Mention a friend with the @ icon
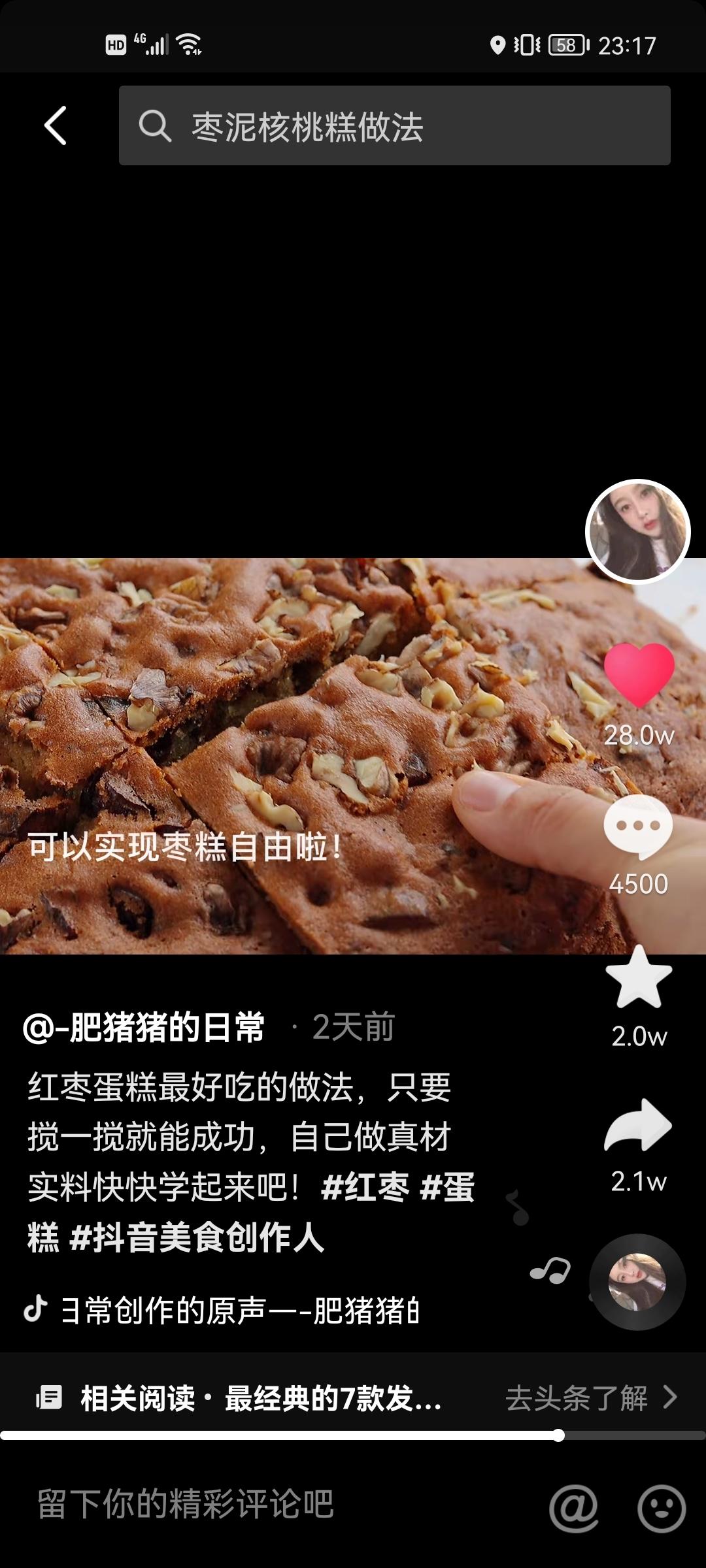 [x=573, y=1508]
